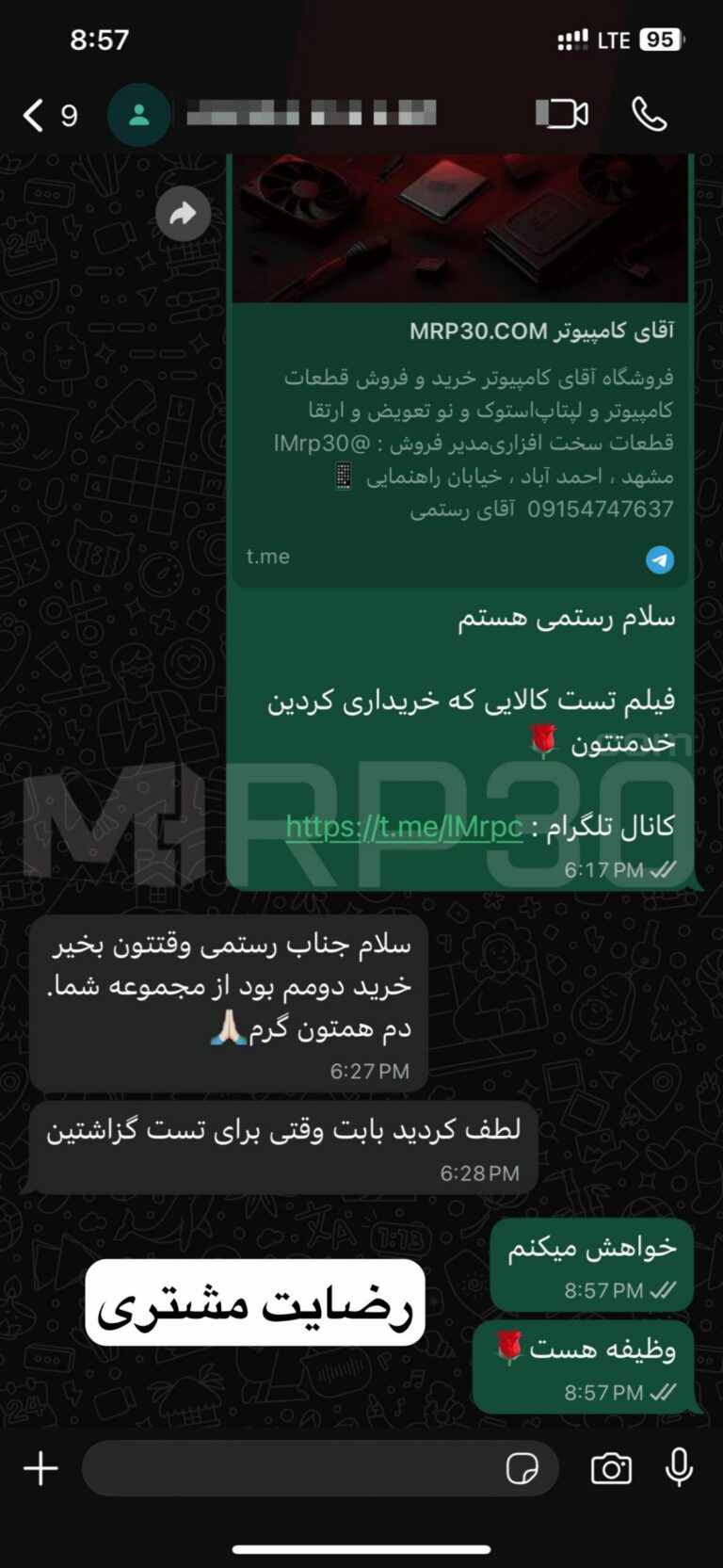Open the https://t.me/IMrpc link
Screen dimensions: 723x1568
(x=404, y=827)
